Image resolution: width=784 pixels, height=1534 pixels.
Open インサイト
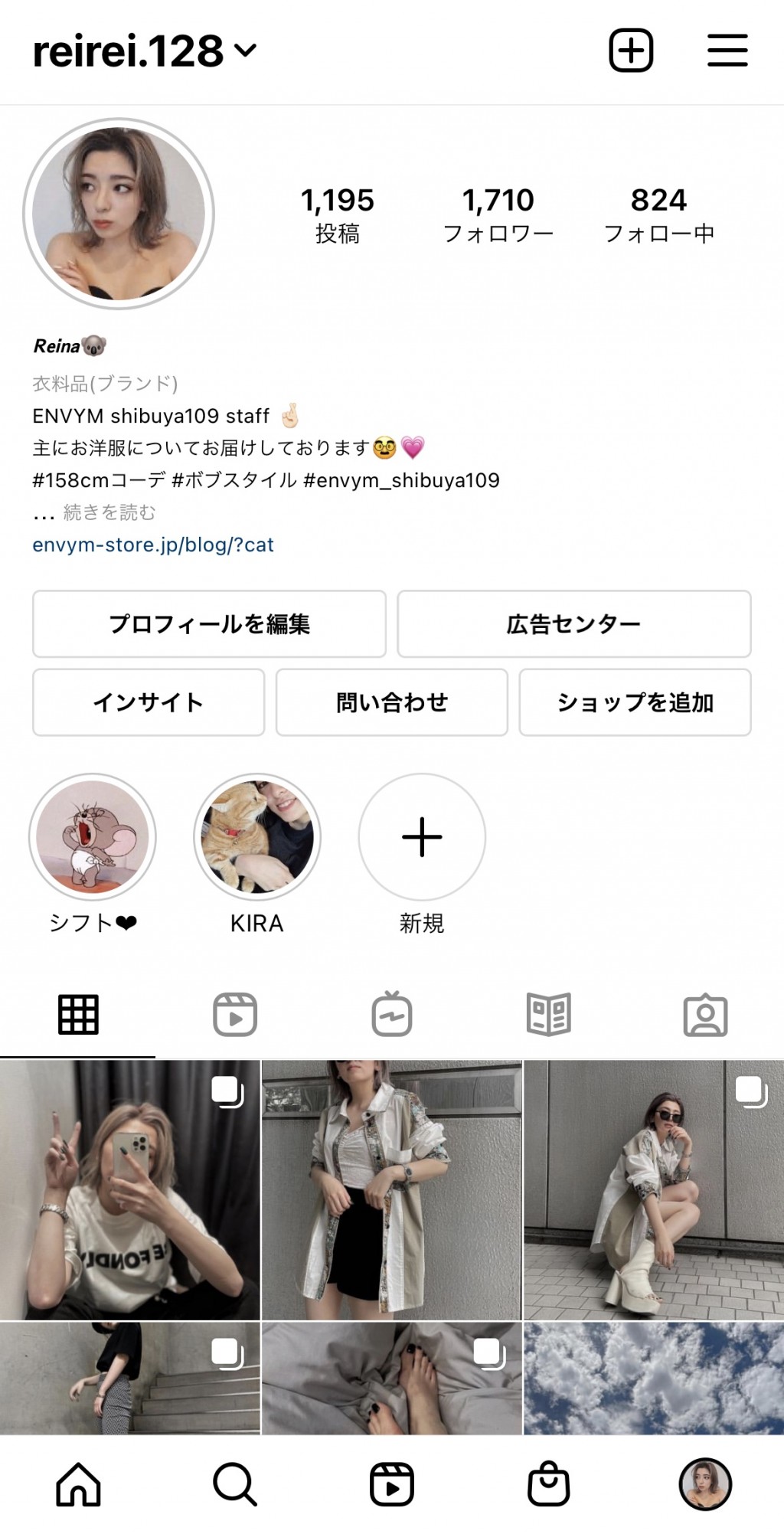(x=149, y=702)
